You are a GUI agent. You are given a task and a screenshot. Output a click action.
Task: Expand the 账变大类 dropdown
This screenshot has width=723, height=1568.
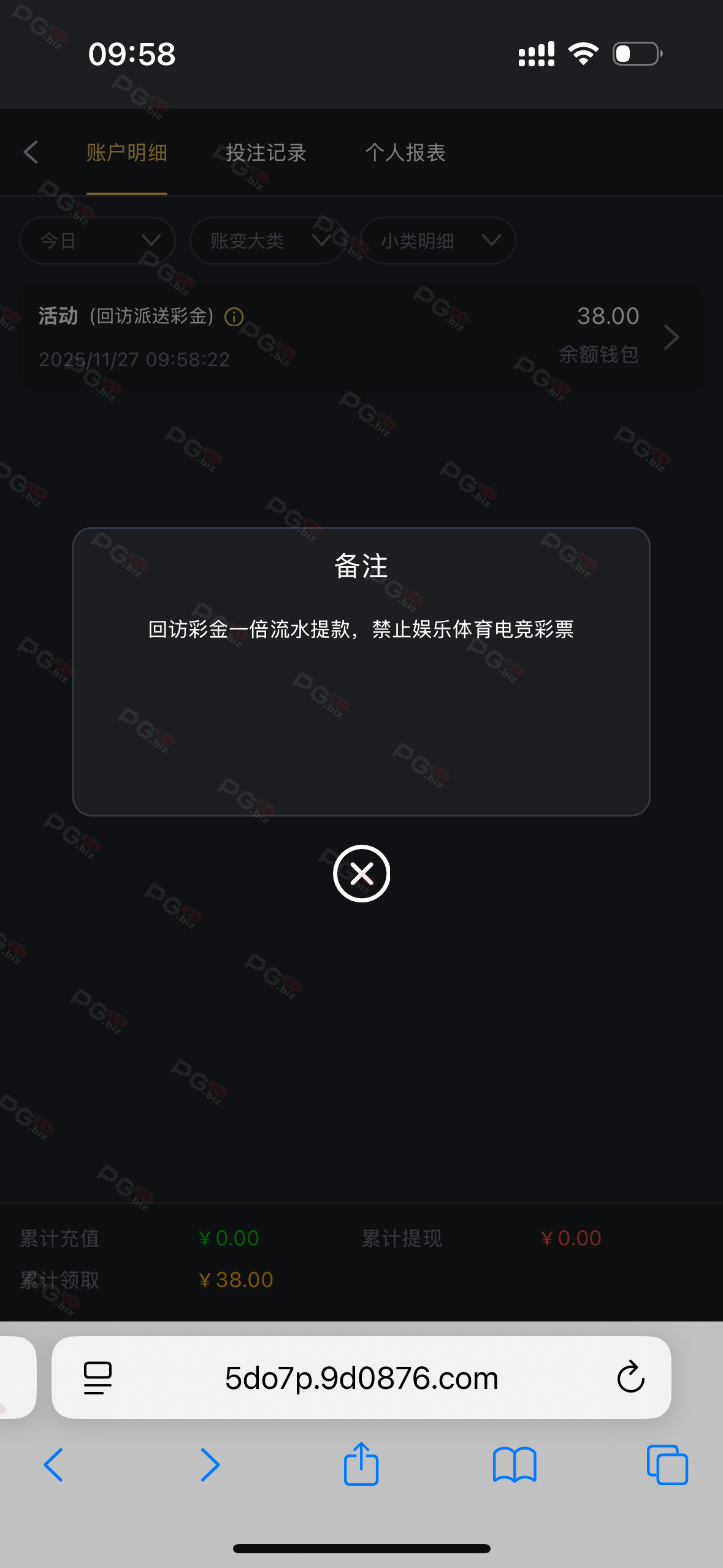point(267,240)
